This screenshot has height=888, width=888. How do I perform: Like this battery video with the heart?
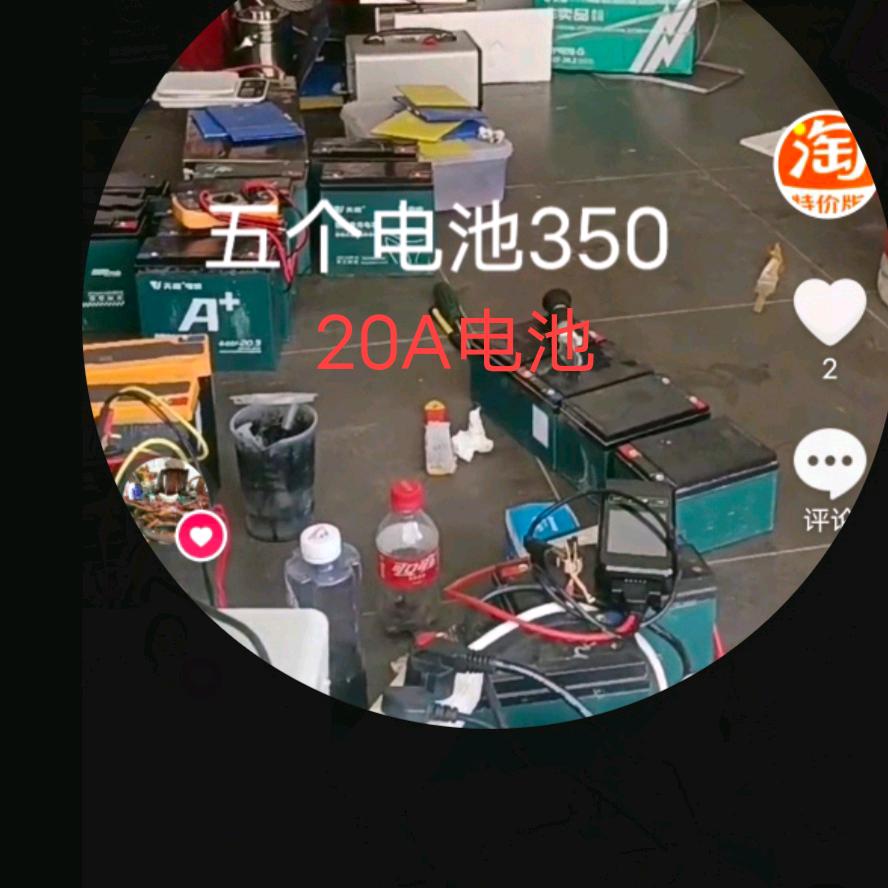click(829, 312)
